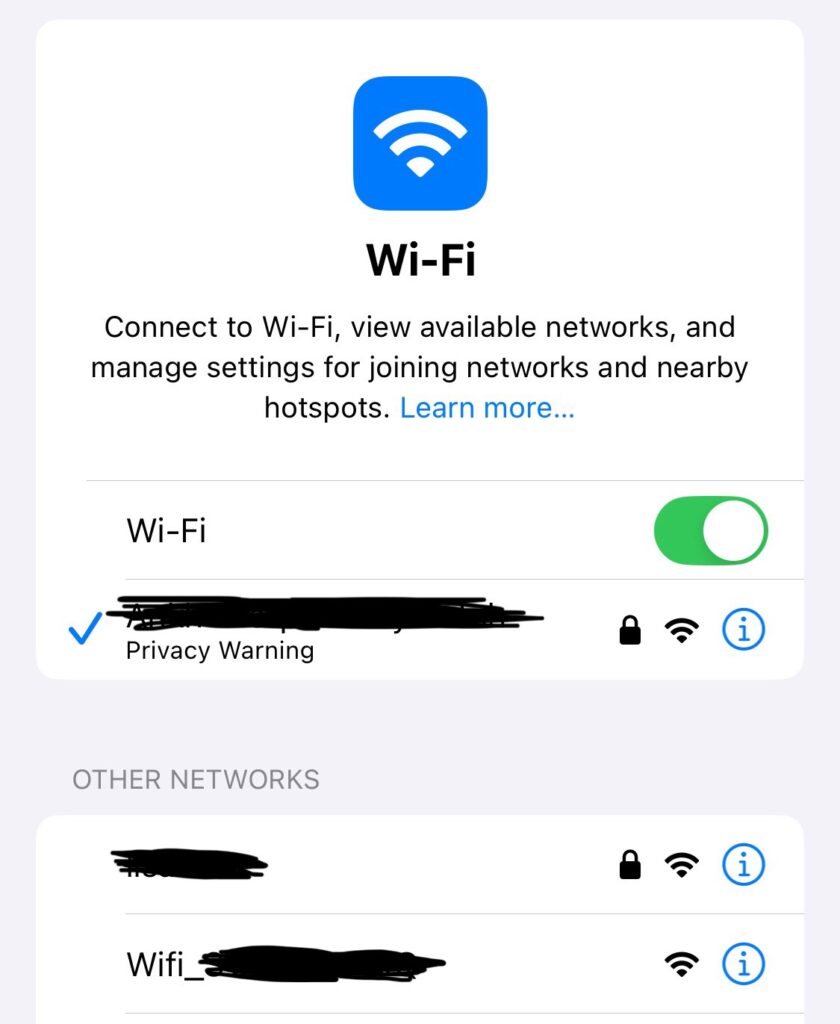This screenshot has width=840, height=1024.
Task: Tap the signal icon on the Wifi_ network
Action: click(x=681, y=964)
